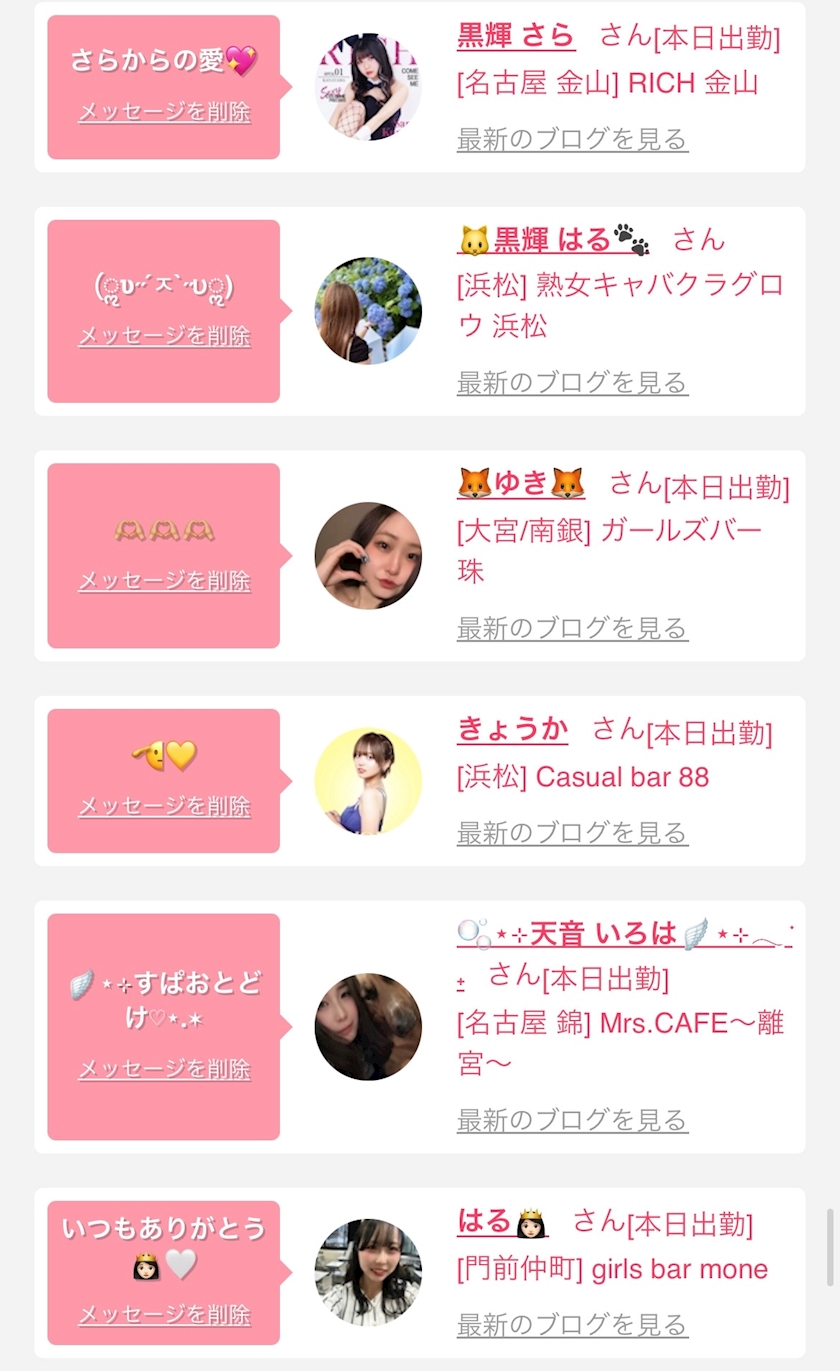Open ゆき's profile name link

click(x=521, y=484)
